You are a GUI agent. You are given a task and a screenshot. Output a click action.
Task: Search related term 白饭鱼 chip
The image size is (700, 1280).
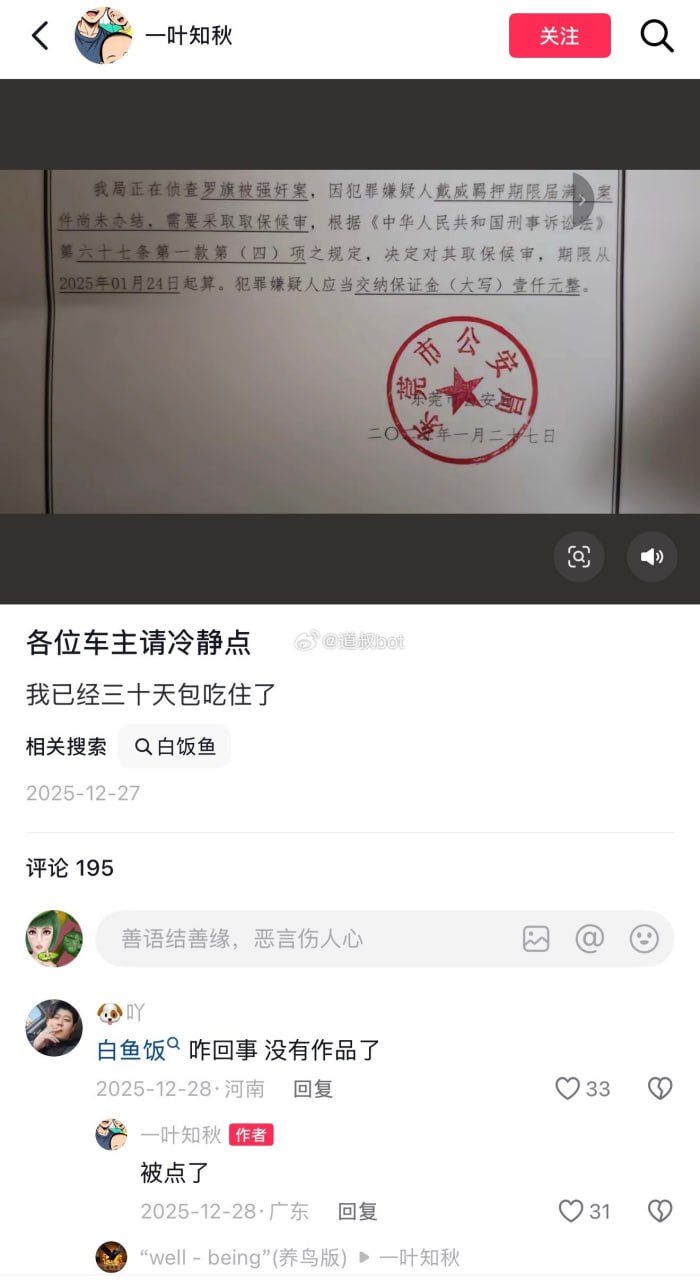[174, 746]
